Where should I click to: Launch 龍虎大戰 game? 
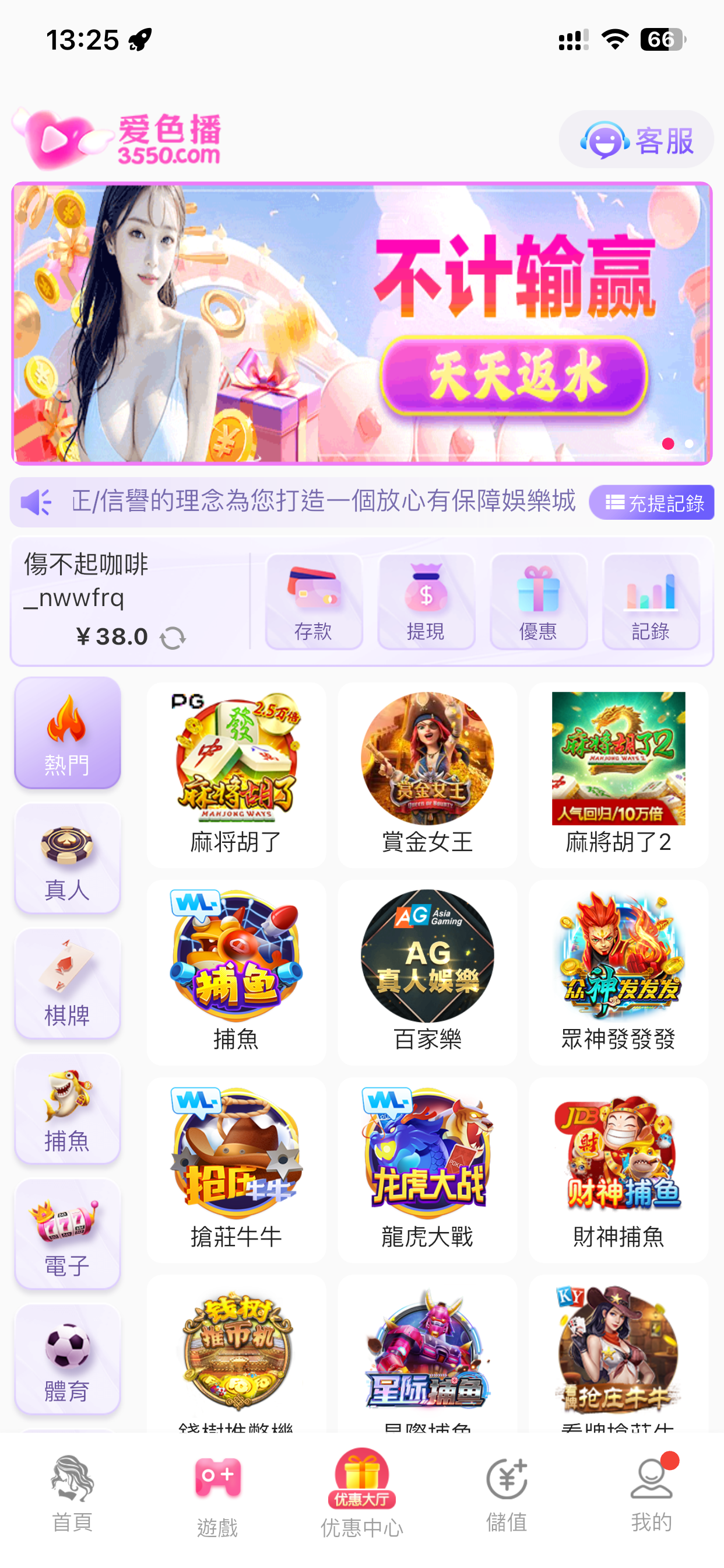(x=427, y=1168)
